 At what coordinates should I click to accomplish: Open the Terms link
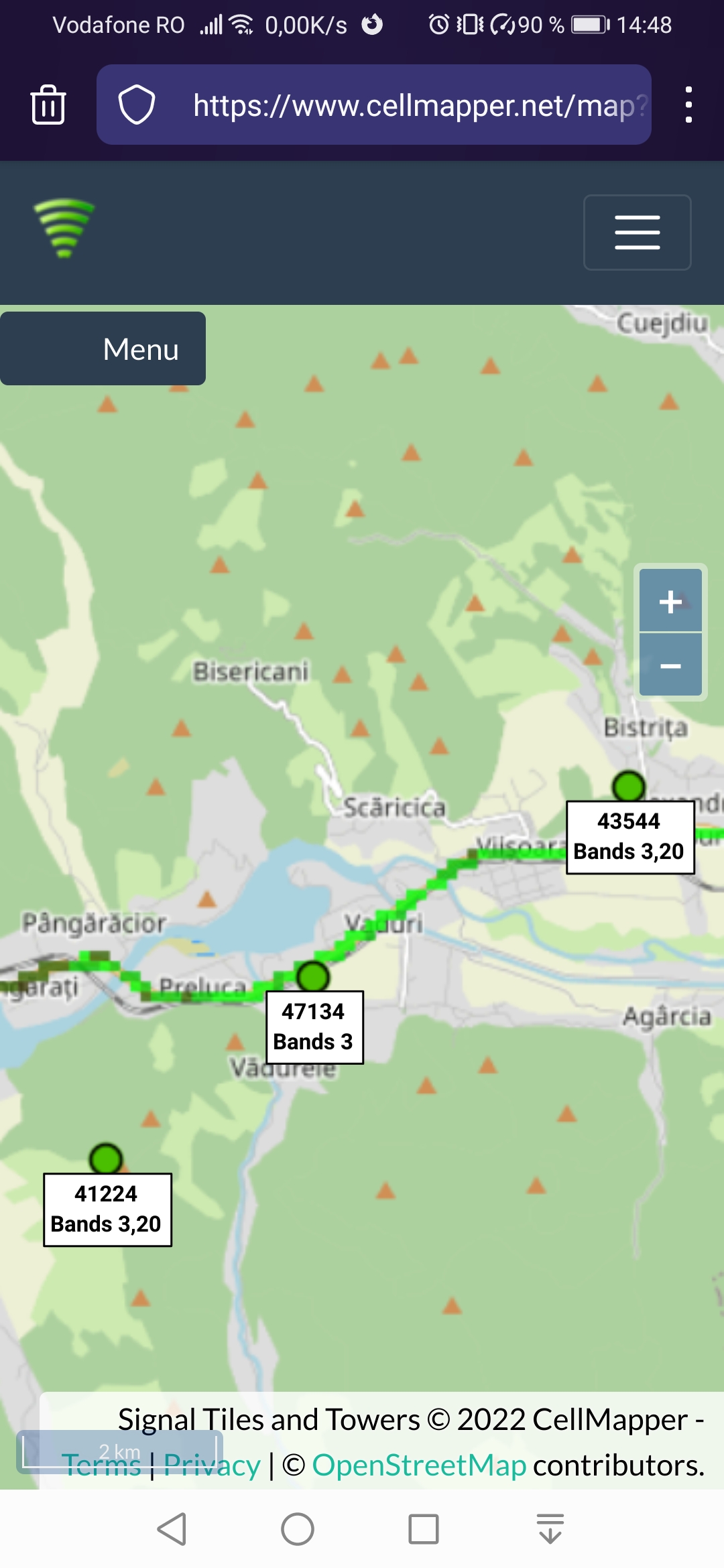(102, 1465)
